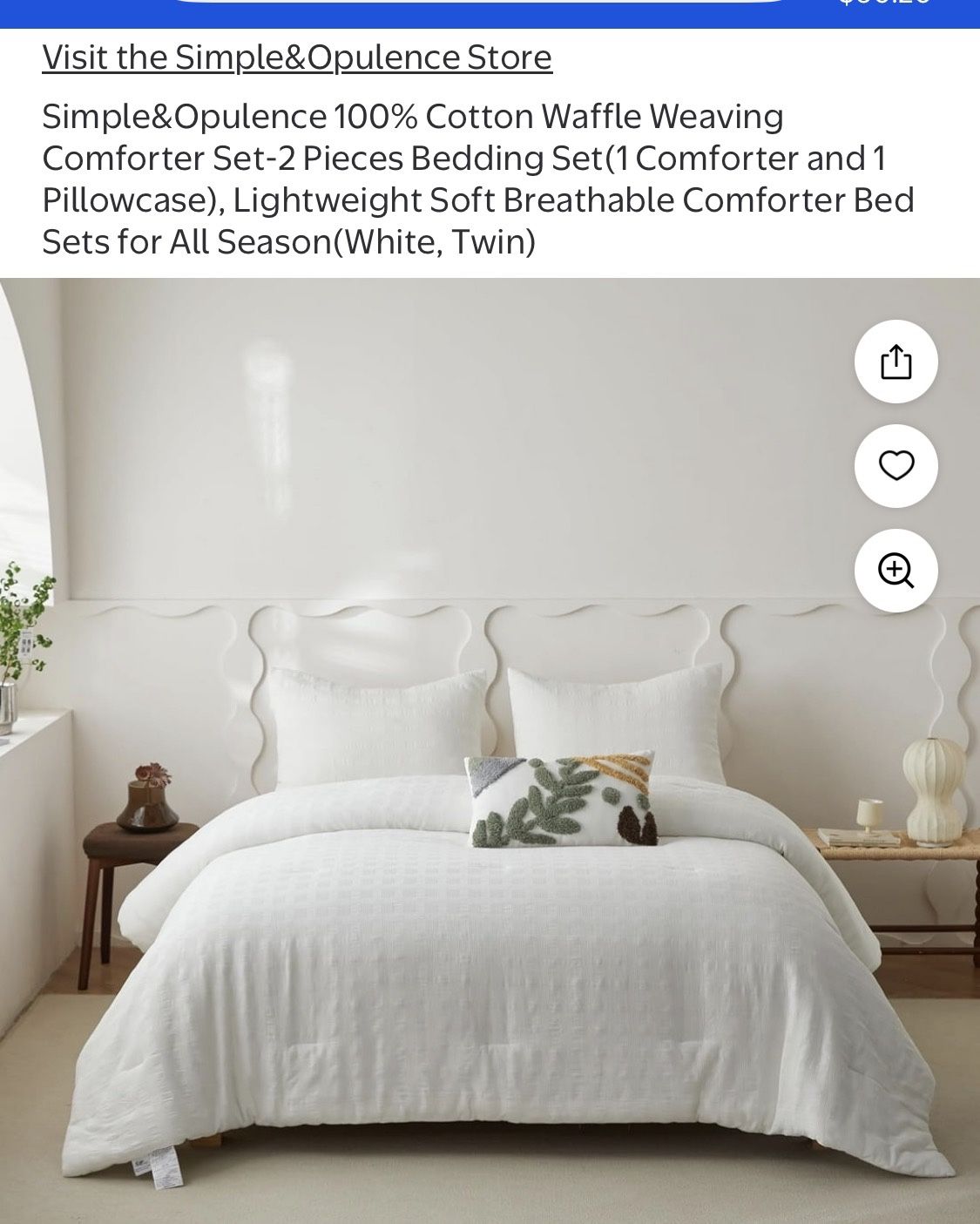The width and height of the screenshot is (980, 1224).
Task: Toggle the wishlist heart for this product
Action: 897,467
